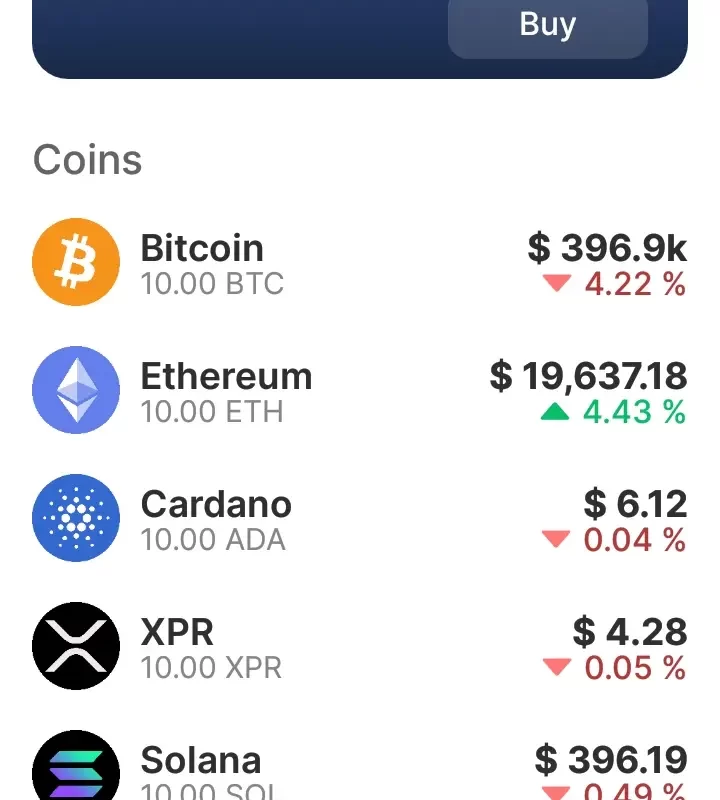Open the Bitcoin coin row
The height and width of the screenshot is (800, 720).
(x=360, y=263)
